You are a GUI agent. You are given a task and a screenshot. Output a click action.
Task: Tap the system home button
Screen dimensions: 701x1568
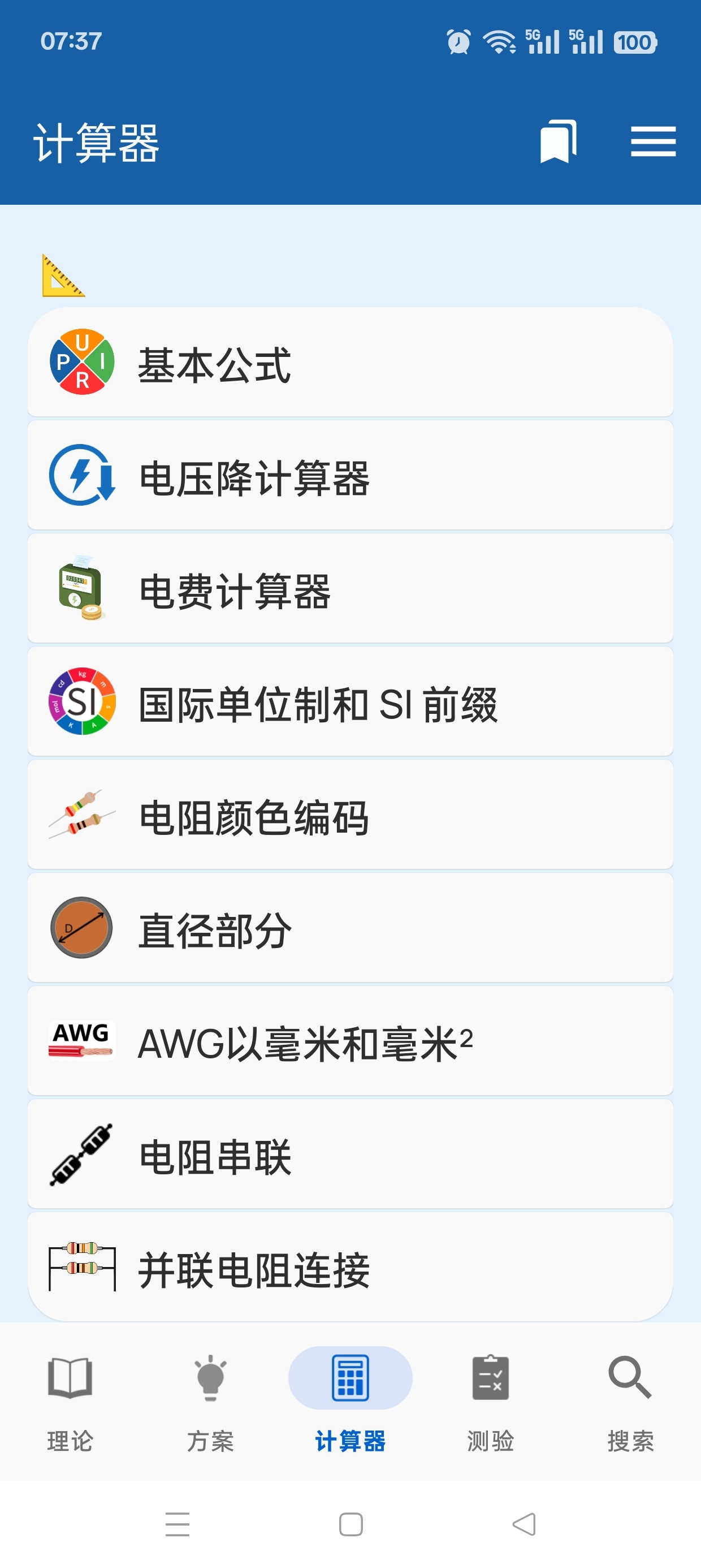coord(351,1524)
